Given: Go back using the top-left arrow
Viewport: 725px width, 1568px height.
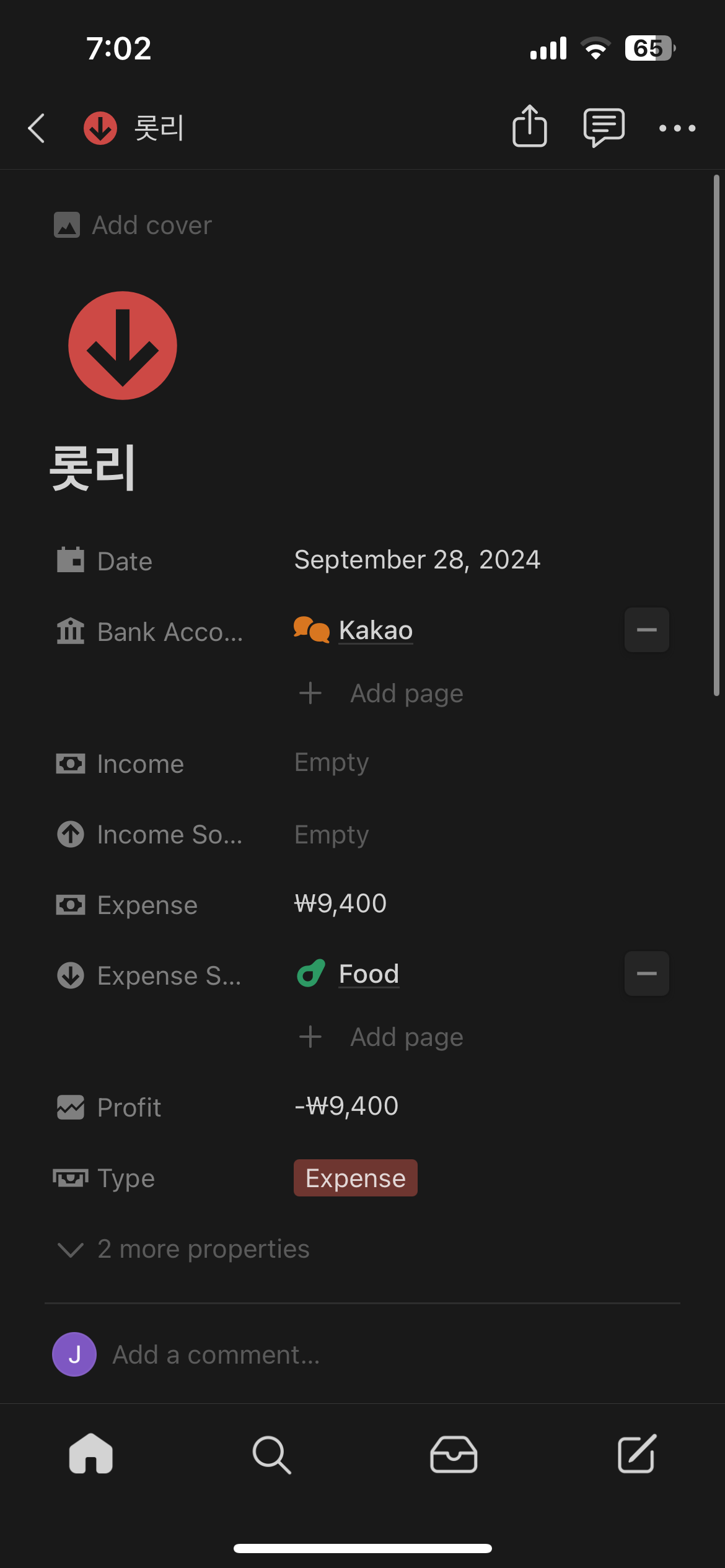Looking at the screenshot, I should click(x=37, y=128).
